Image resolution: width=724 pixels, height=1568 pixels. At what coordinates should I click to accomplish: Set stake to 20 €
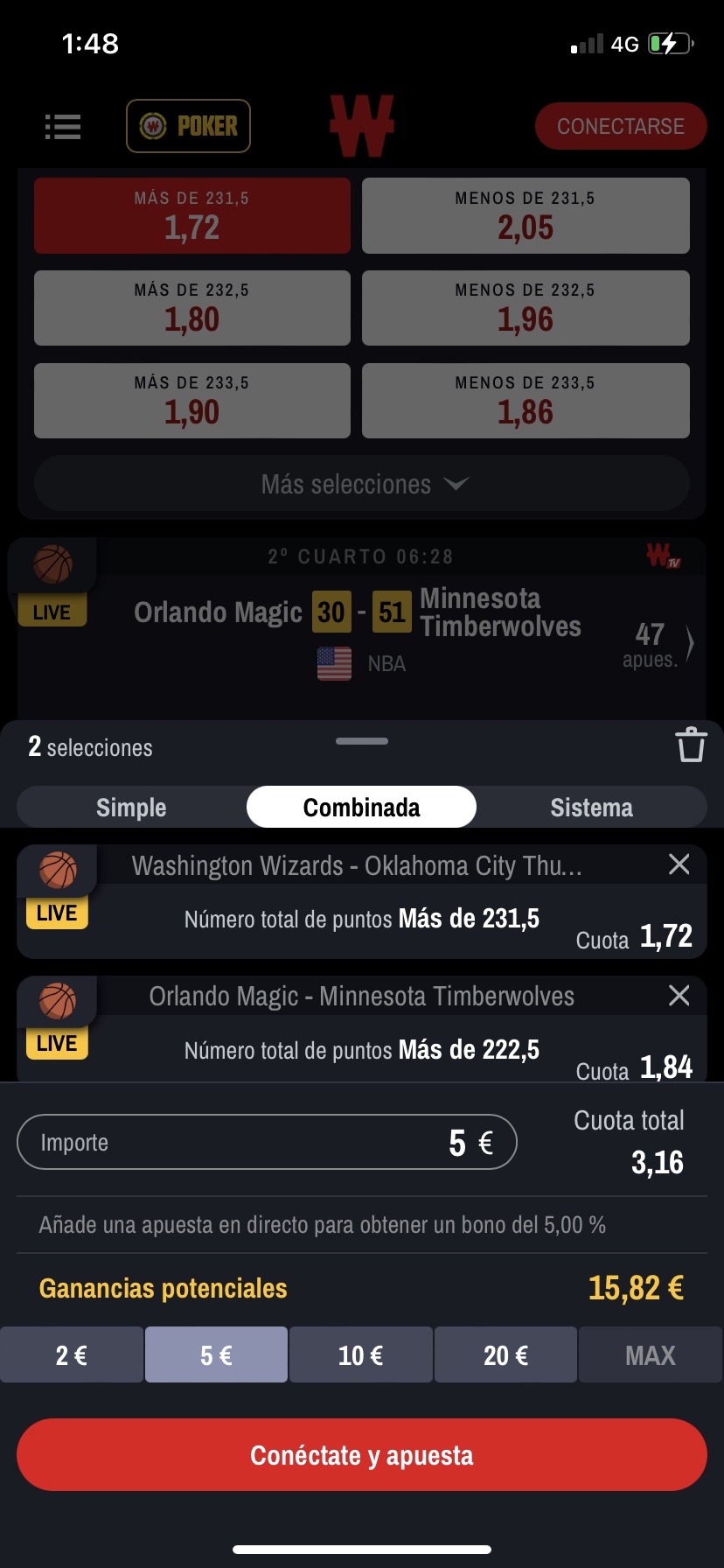pos(505,1354)
